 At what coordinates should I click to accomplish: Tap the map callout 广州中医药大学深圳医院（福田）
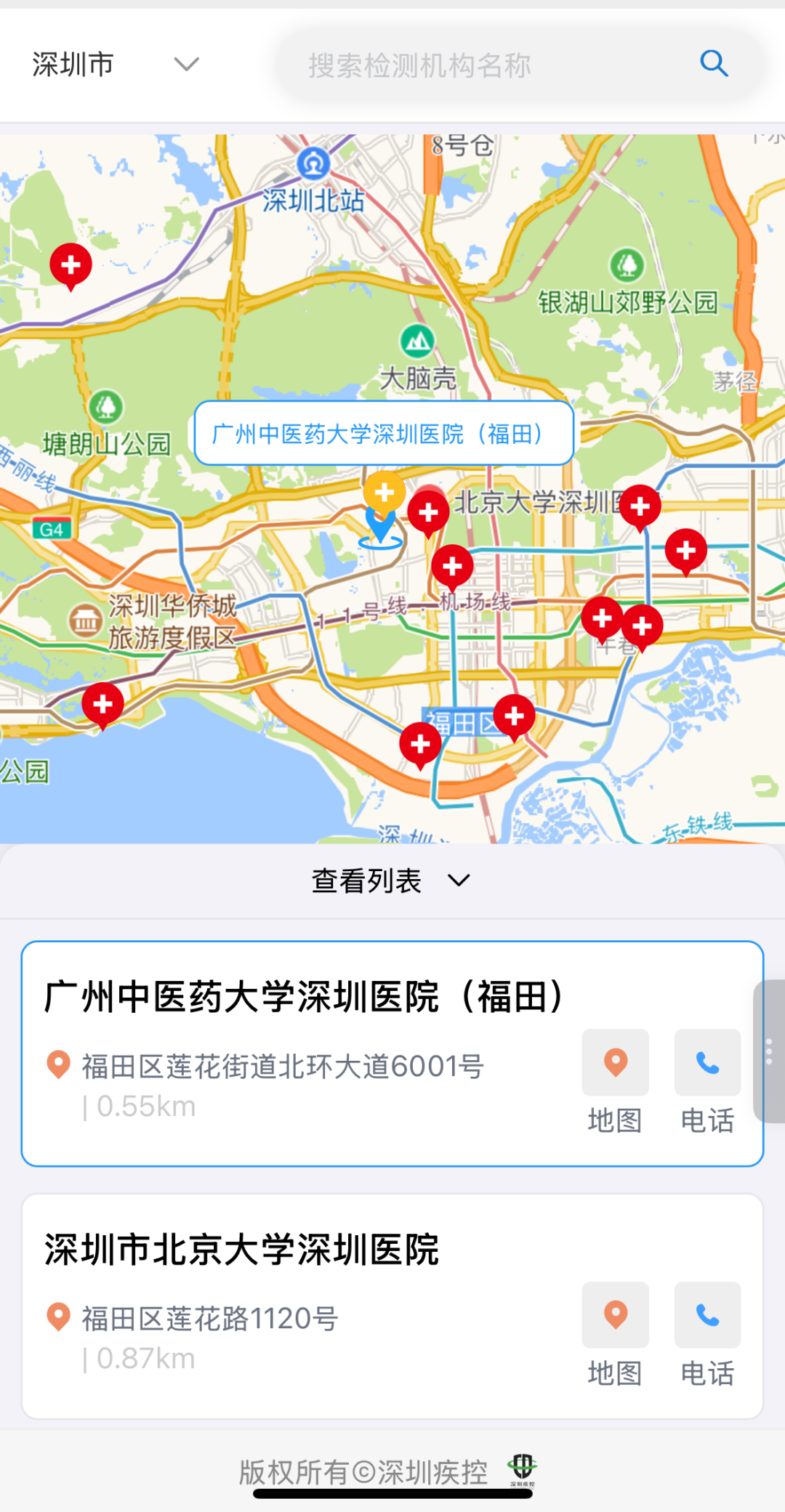(384, 434)
